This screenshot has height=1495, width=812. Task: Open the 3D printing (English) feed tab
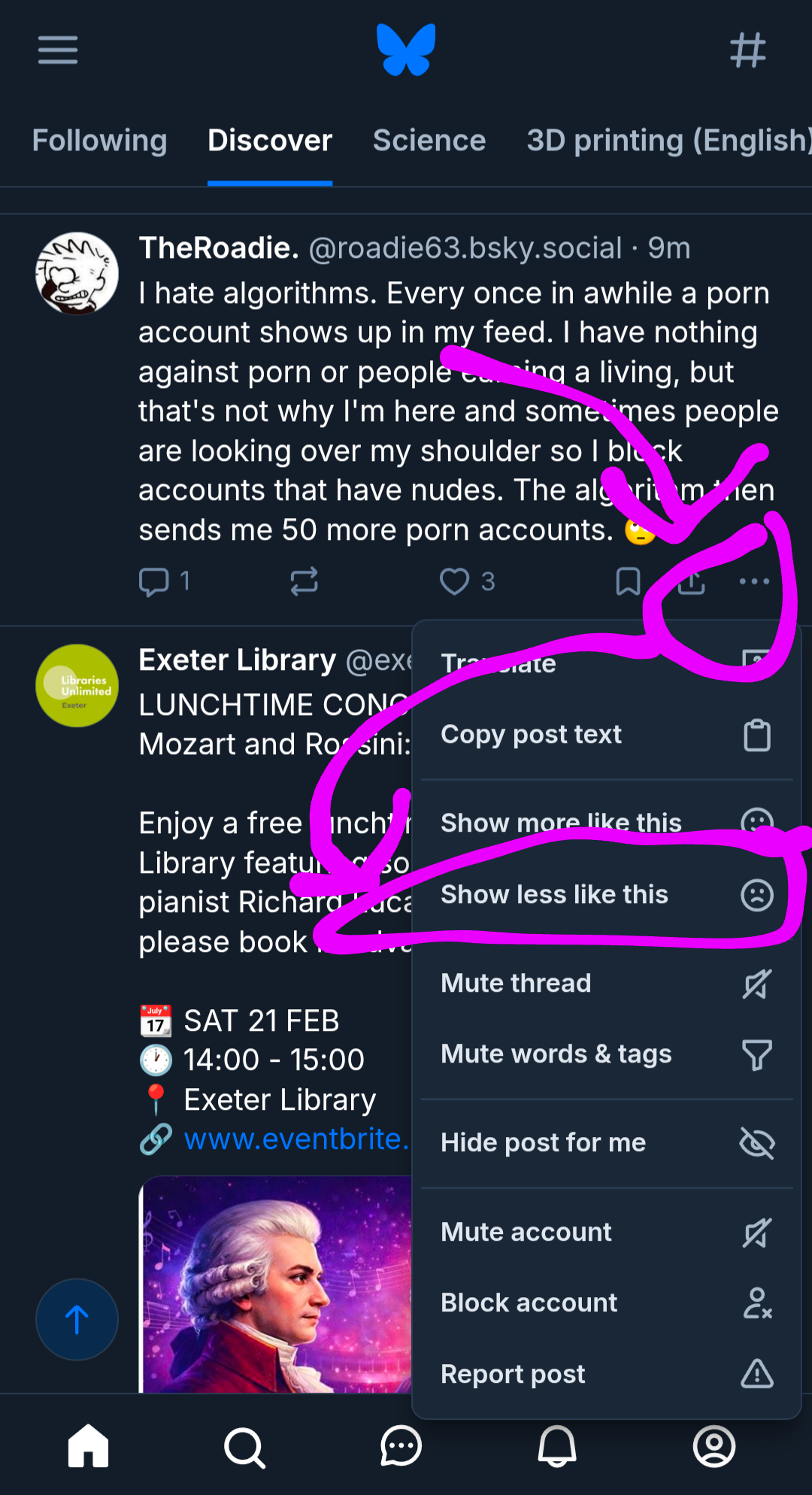coord(668,141)
